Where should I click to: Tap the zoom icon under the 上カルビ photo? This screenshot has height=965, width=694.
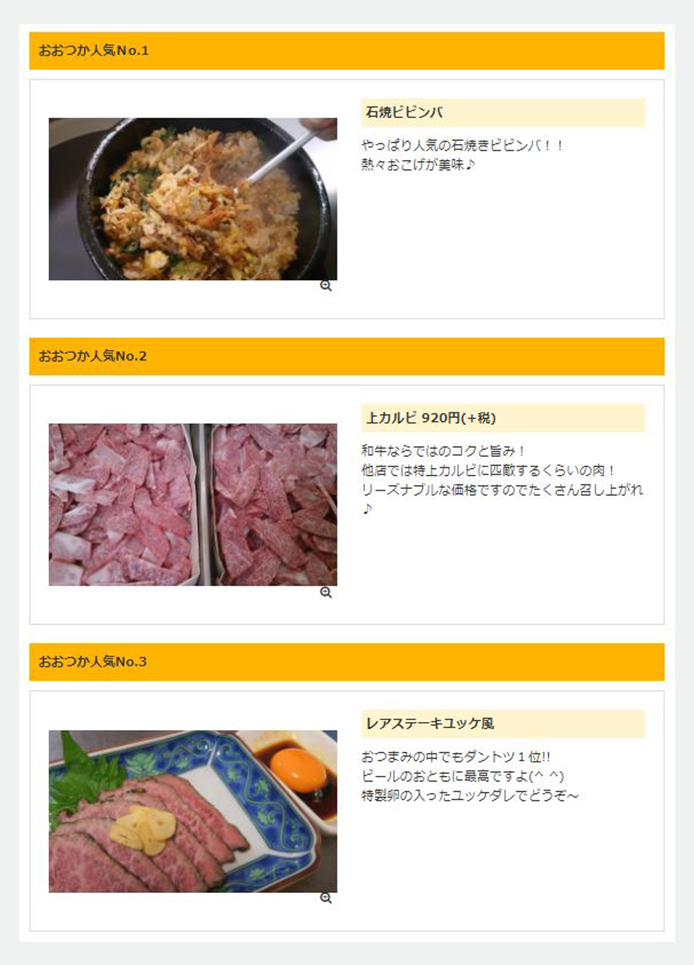(x=326, y=592)
